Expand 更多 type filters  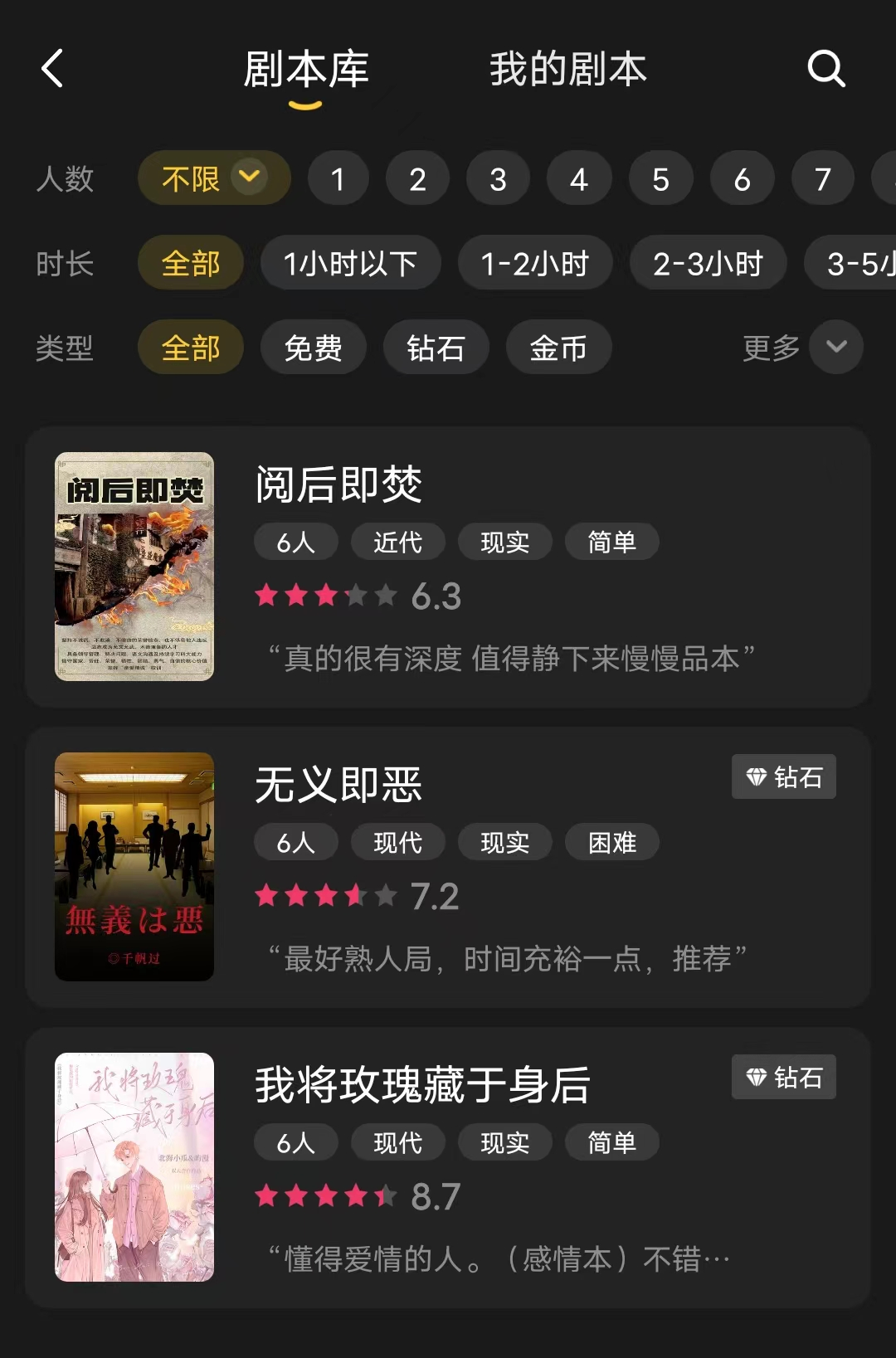[801, 347]
